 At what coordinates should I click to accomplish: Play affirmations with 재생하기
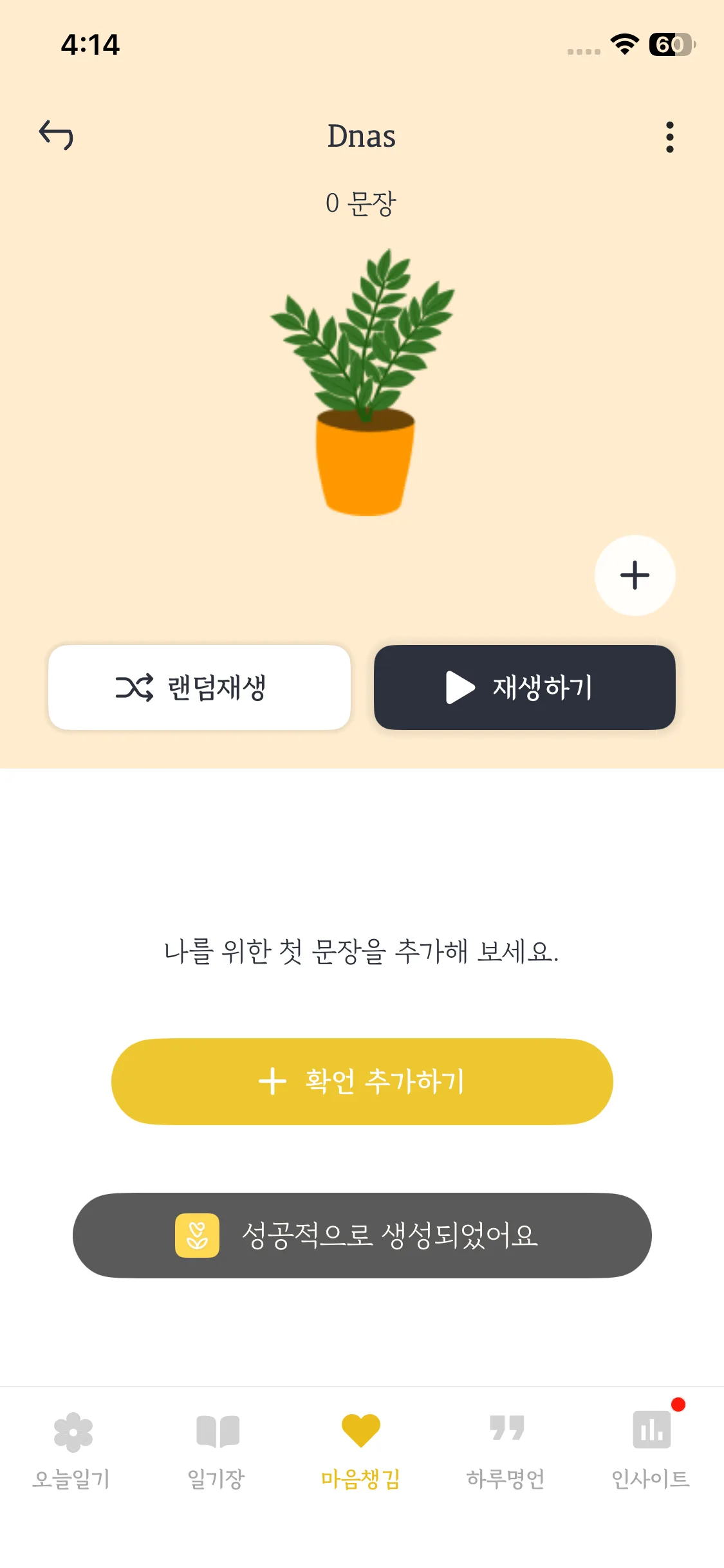pos(524,687)
